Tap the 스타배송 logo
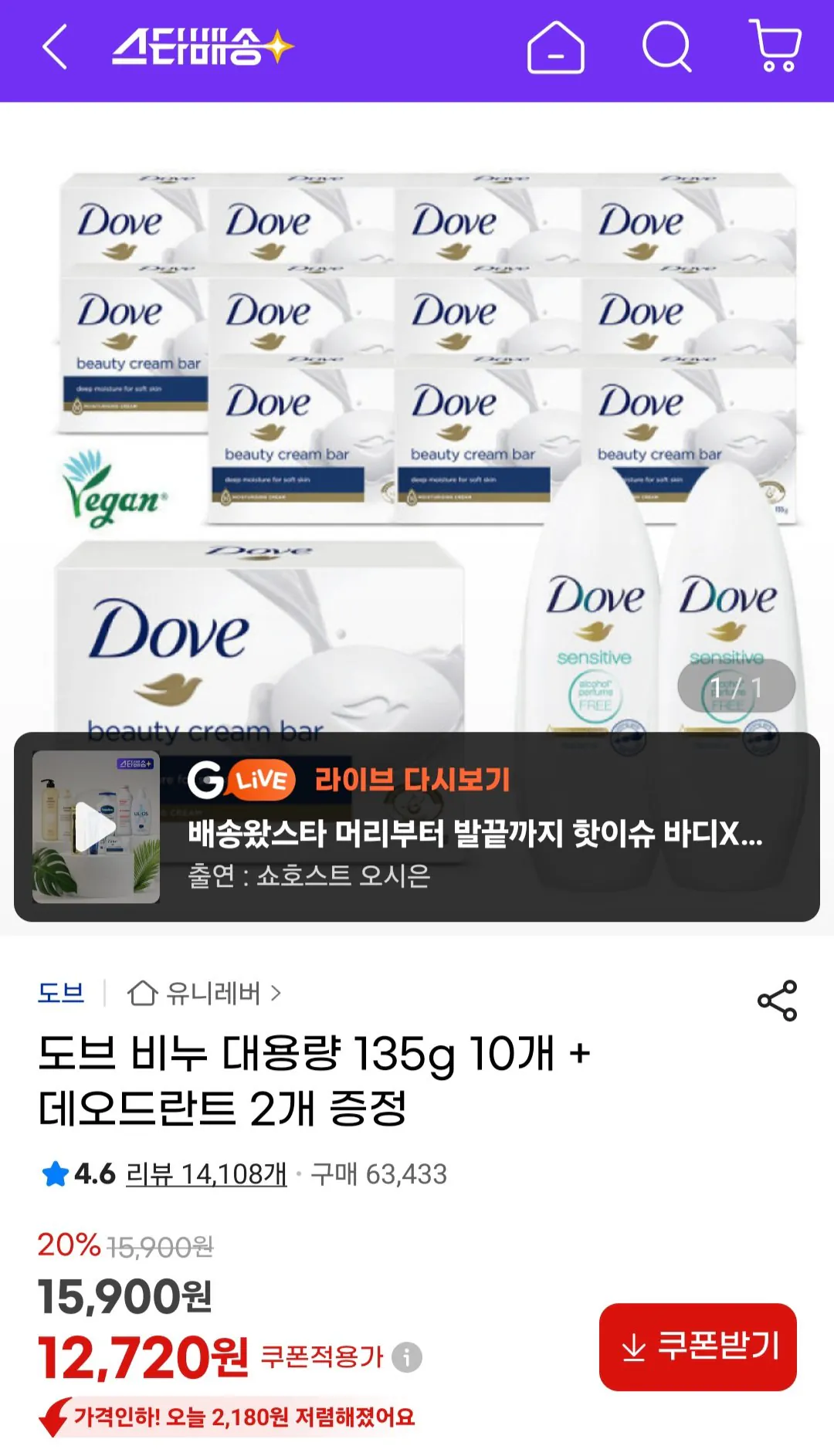The width and height of the screenshot is (834, 1456). (198, 46)
